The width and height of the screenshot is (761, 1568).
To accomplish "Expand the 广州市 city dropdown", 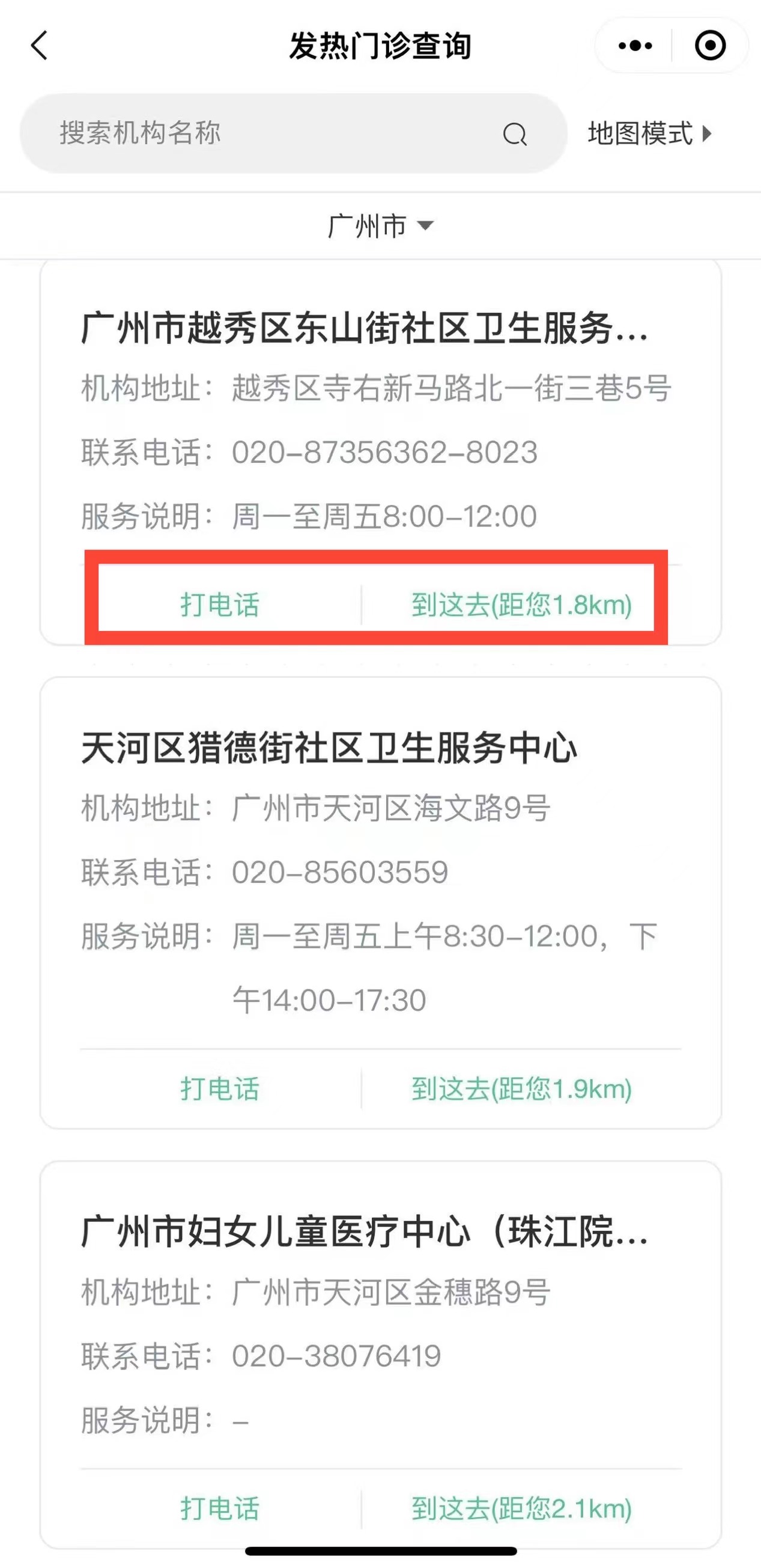I will coord(380,227).
